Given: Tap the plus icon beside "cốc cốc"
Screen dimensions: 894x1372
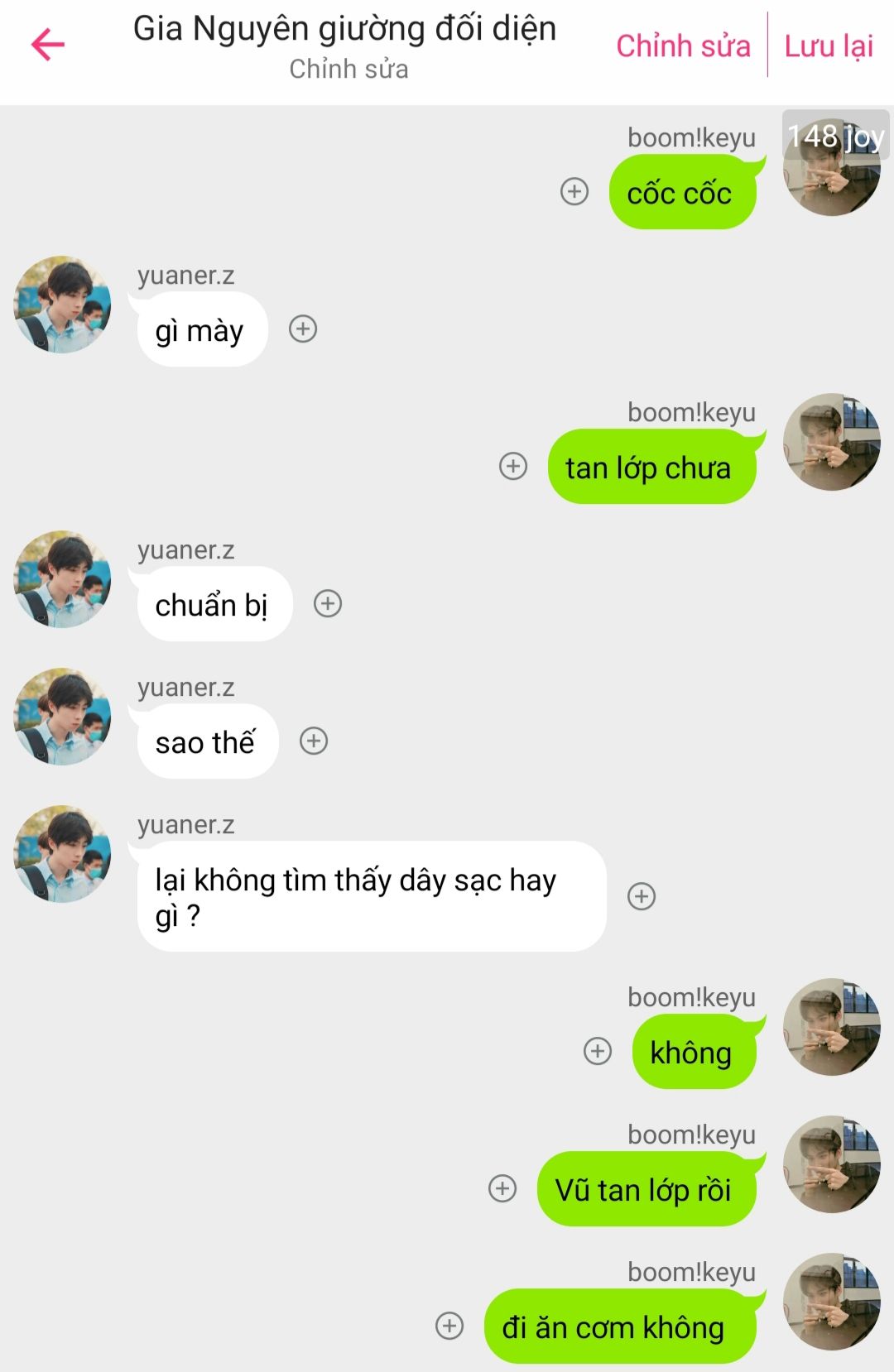Looking at the screenshot, I should click(574, 191).
